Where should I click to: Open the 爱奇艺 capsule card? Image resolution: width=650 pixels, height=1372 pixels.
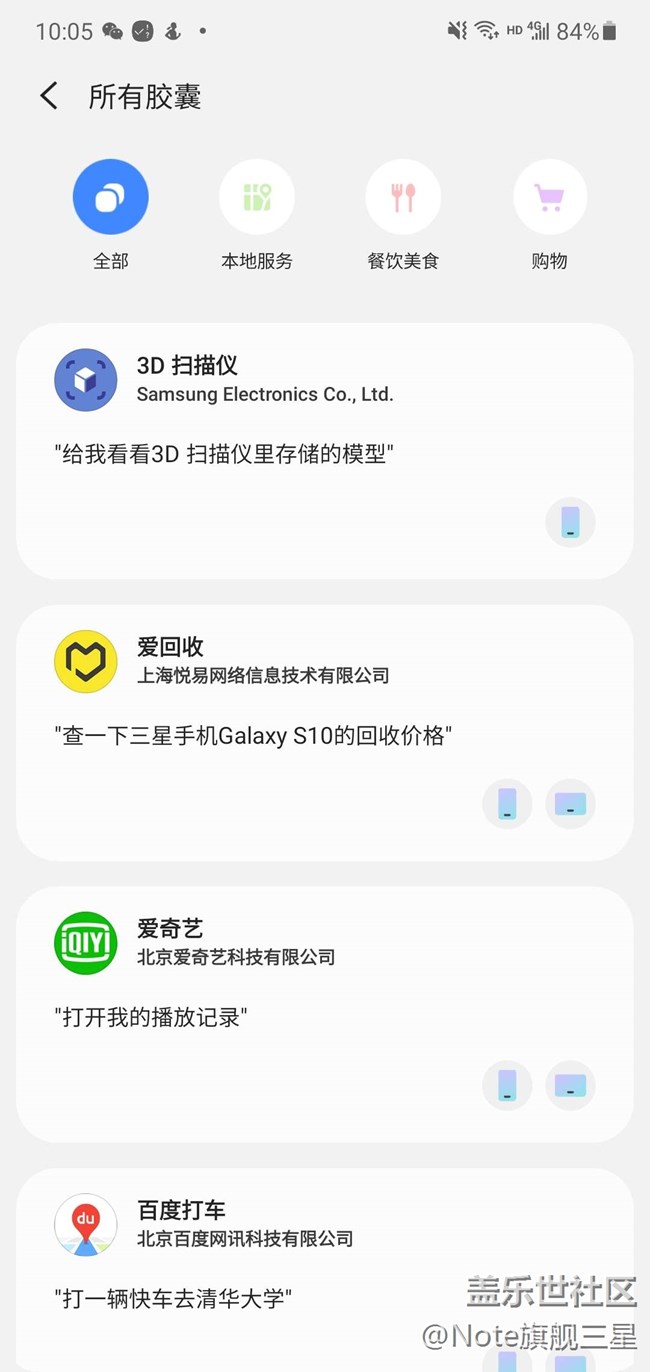(x=325, y=1014)
